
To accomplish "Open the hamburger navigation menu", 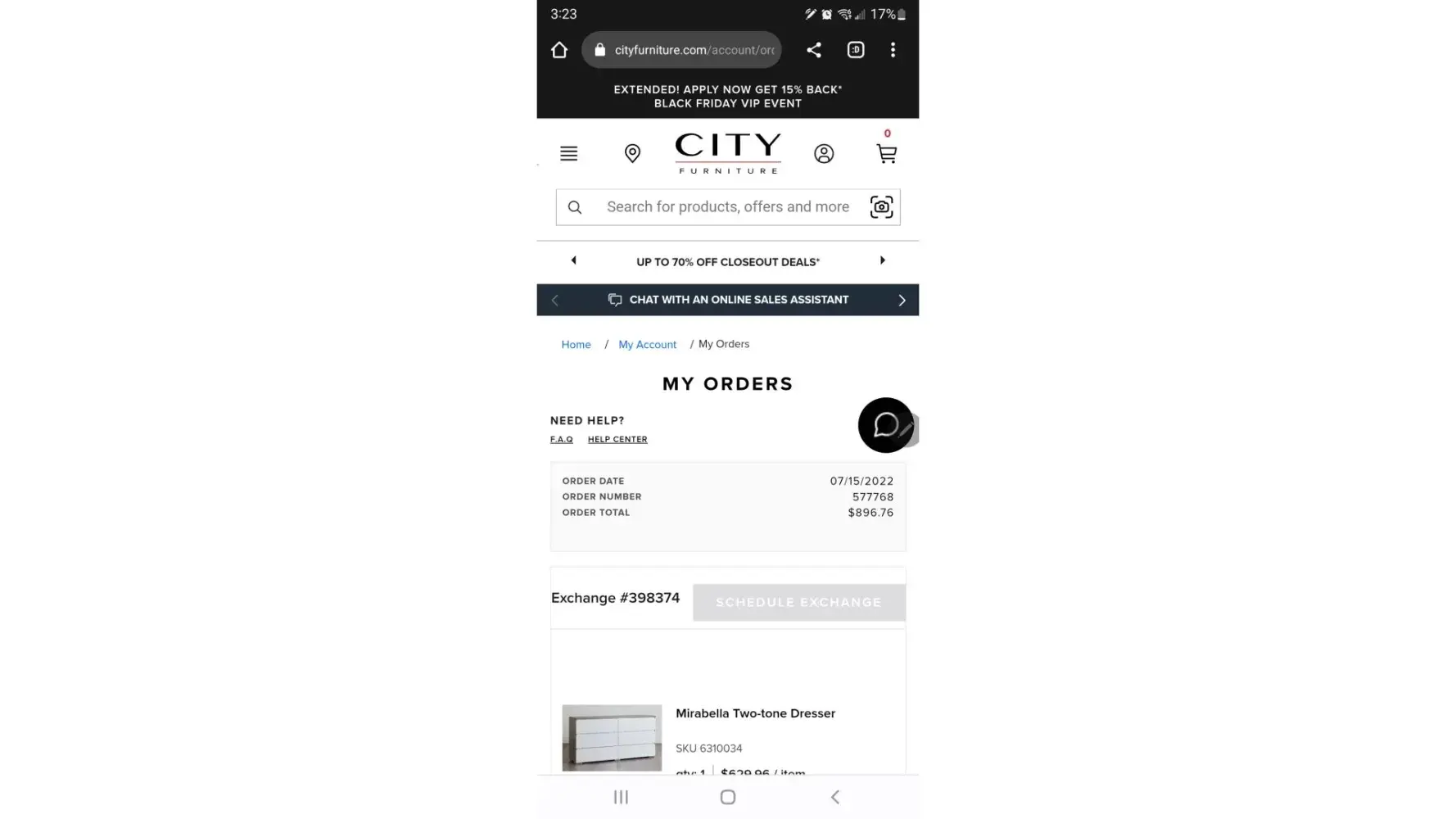I will click(x=568, y=153).
